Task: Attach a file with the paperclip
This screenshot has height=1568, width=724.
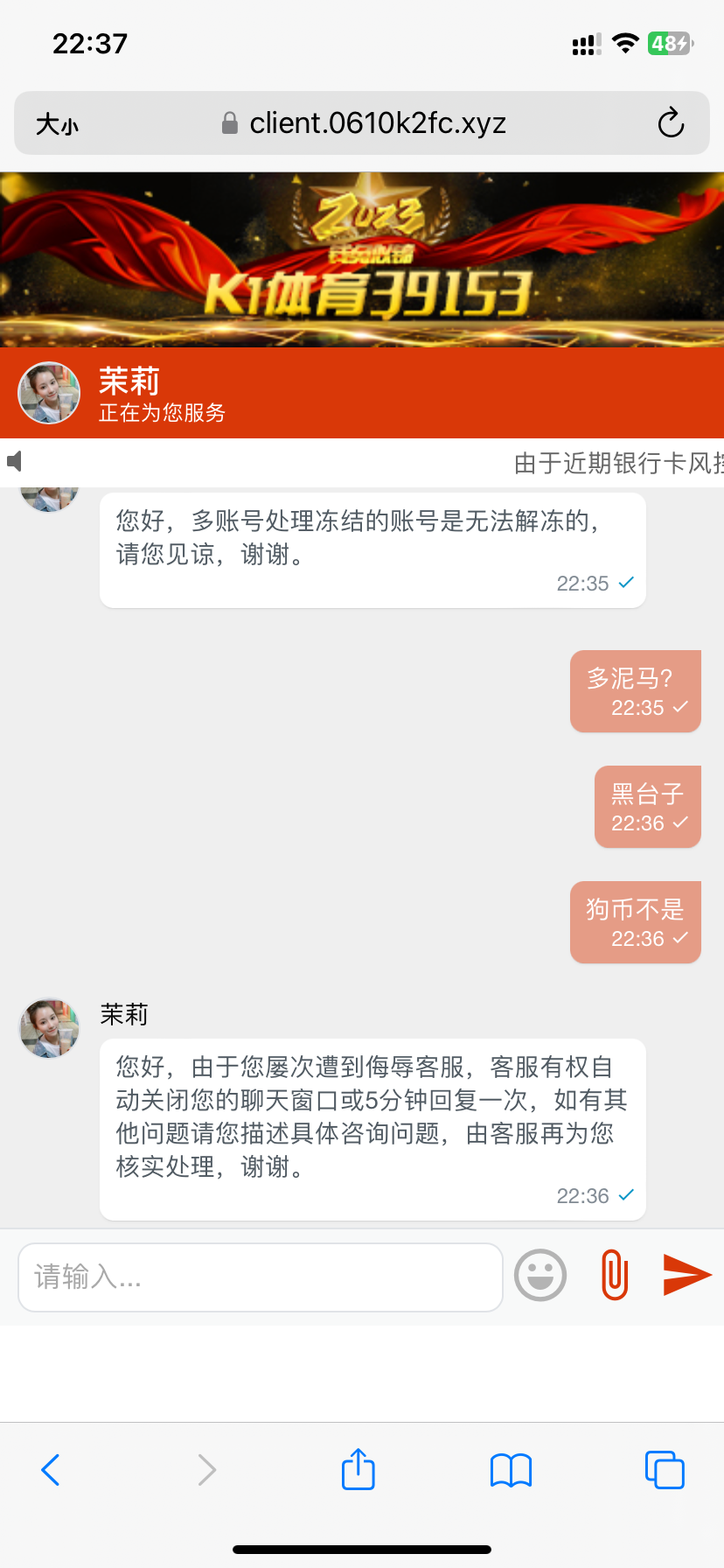Action: 615,1275
